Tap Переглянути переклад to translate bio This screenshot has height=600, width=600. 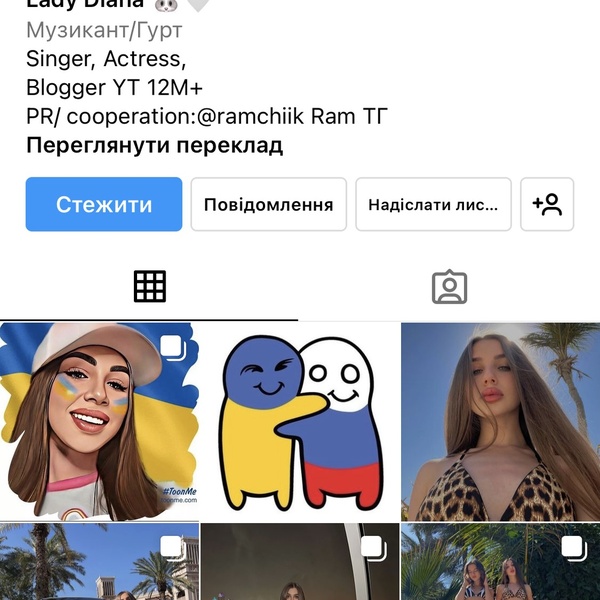pyautogui.click(x=155, y=145)
